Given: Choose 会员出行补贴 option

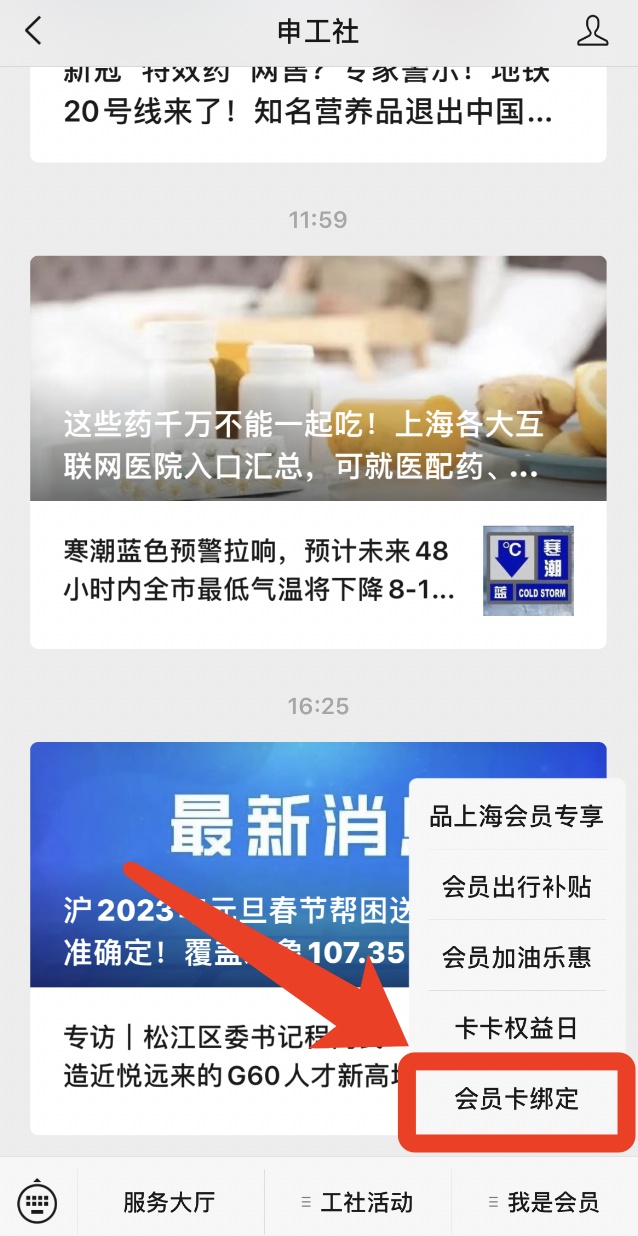Looking at the screenshot, I should tap(516, 886).
